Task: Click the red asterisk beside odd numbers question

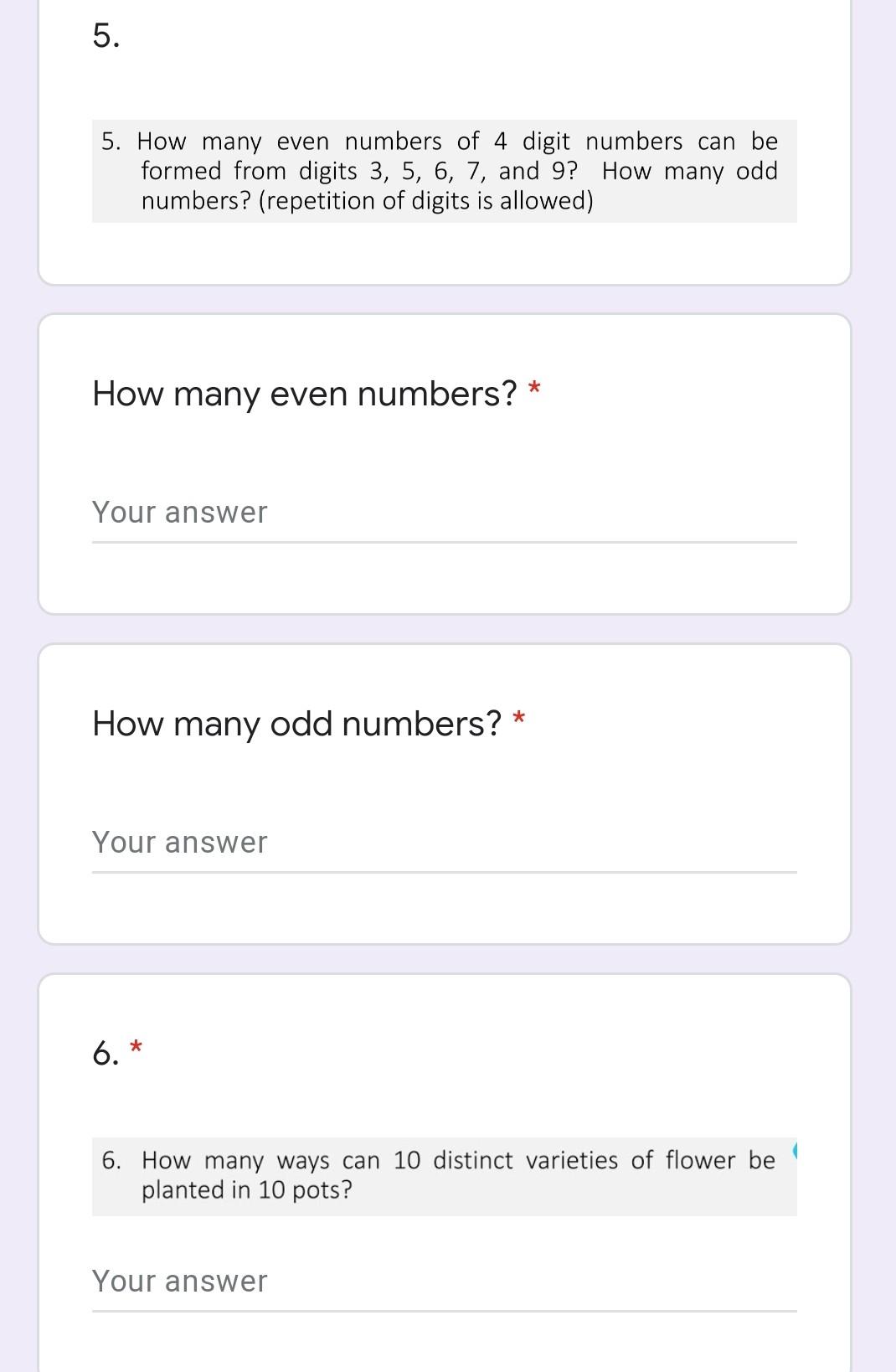Action: (x=518, y=718)
